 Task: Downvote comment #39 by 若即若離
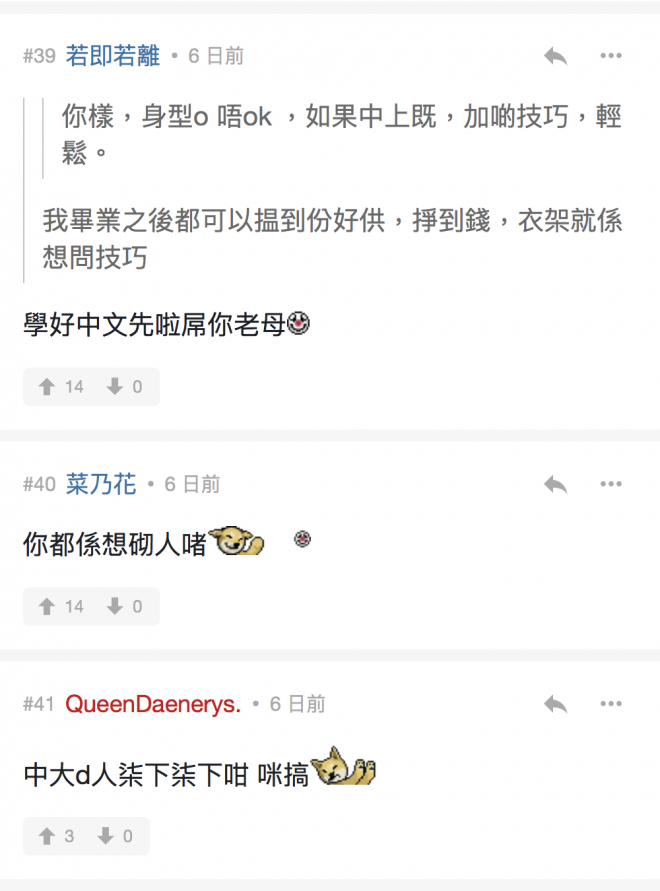pos(114,387)
